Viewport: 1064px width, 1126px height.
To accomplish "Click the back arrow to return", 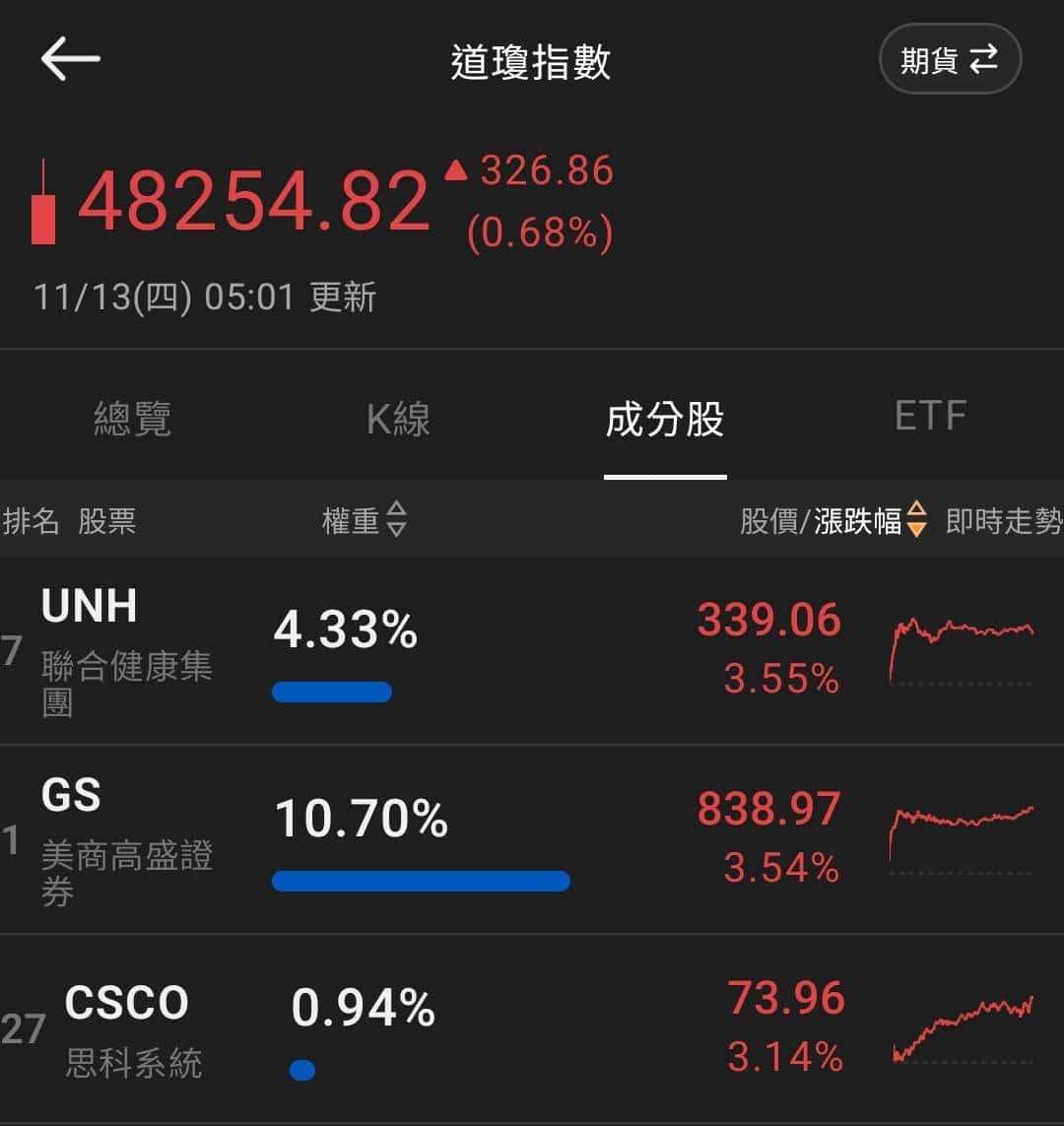I will 69,57.
